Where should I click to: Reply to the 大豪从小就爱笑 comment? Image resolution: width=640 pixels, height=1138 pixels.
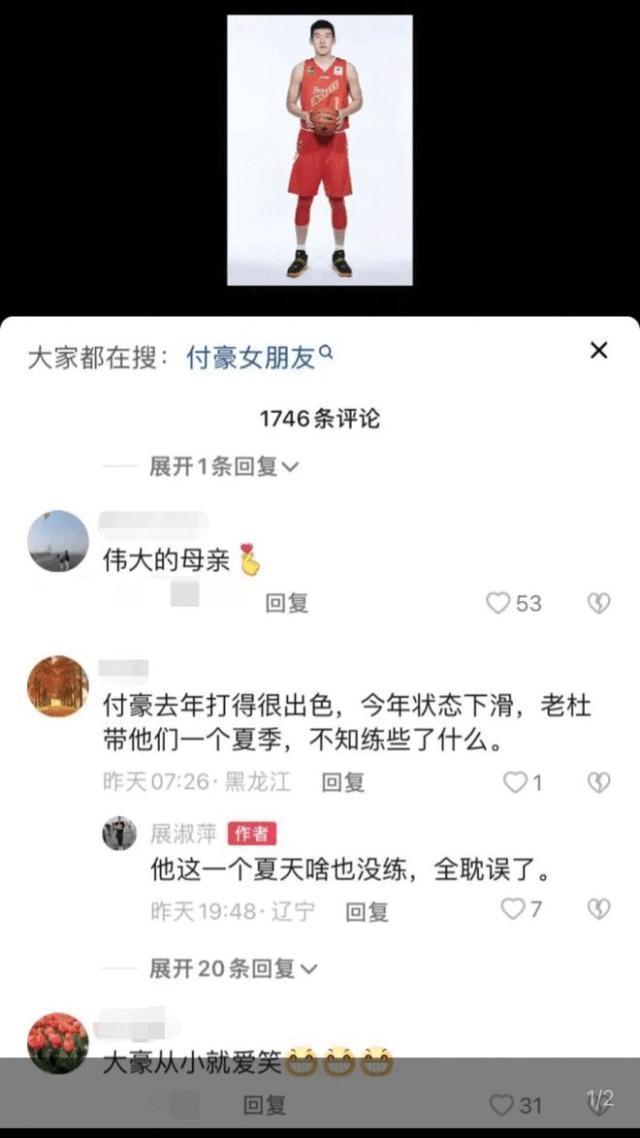[x=264, y=1105]
